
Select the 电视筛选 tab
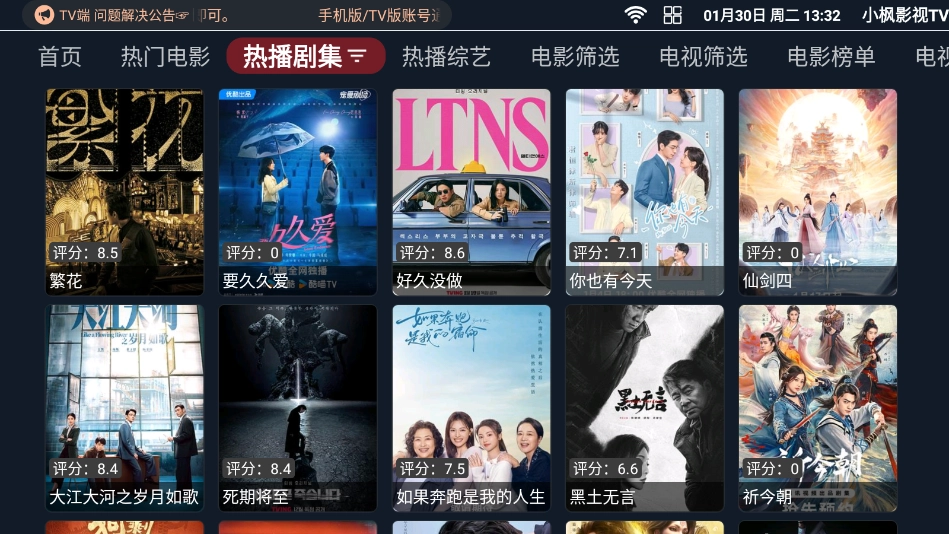703,57
